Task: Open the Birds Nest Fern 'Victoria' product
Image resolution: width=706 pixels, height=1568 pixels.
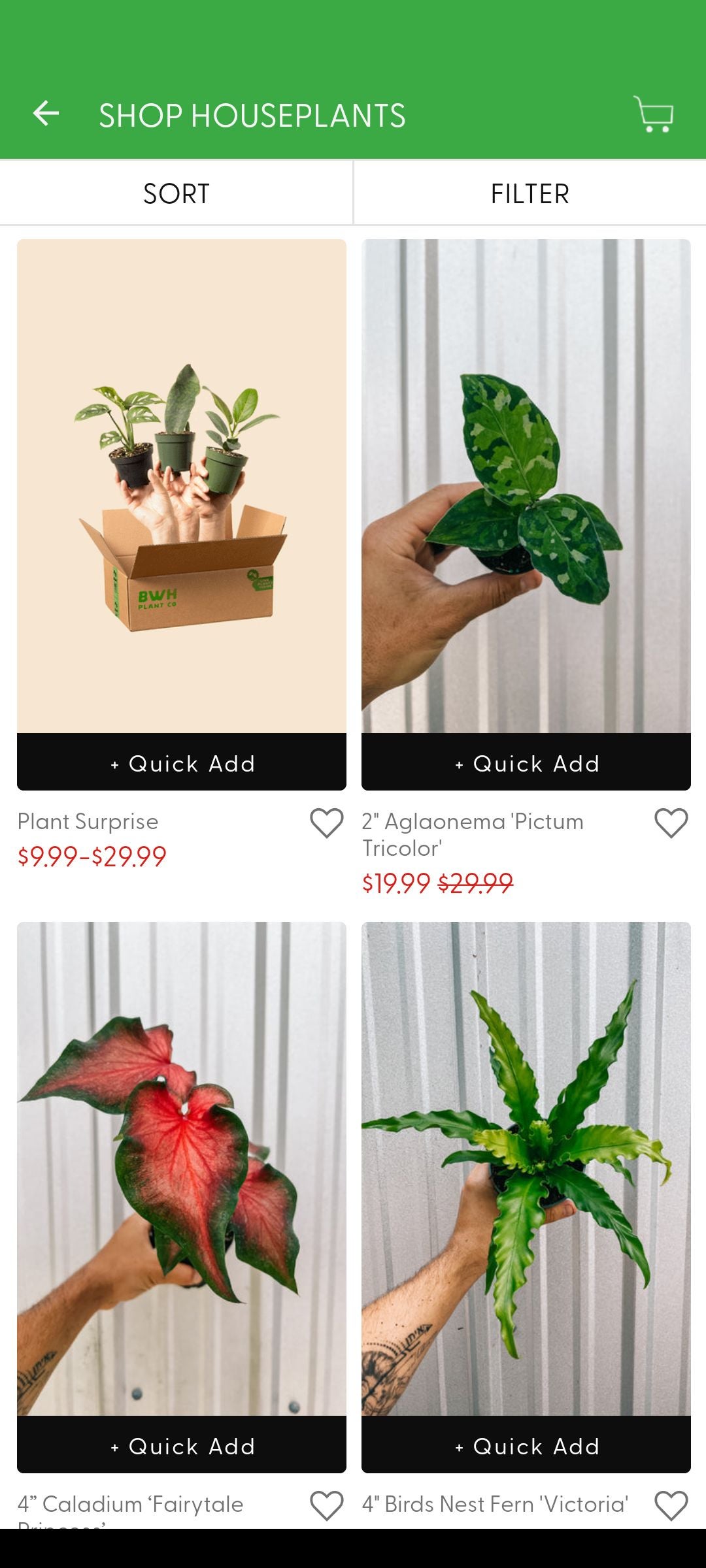Action: pyautogui.click(x=526, y=1168)
